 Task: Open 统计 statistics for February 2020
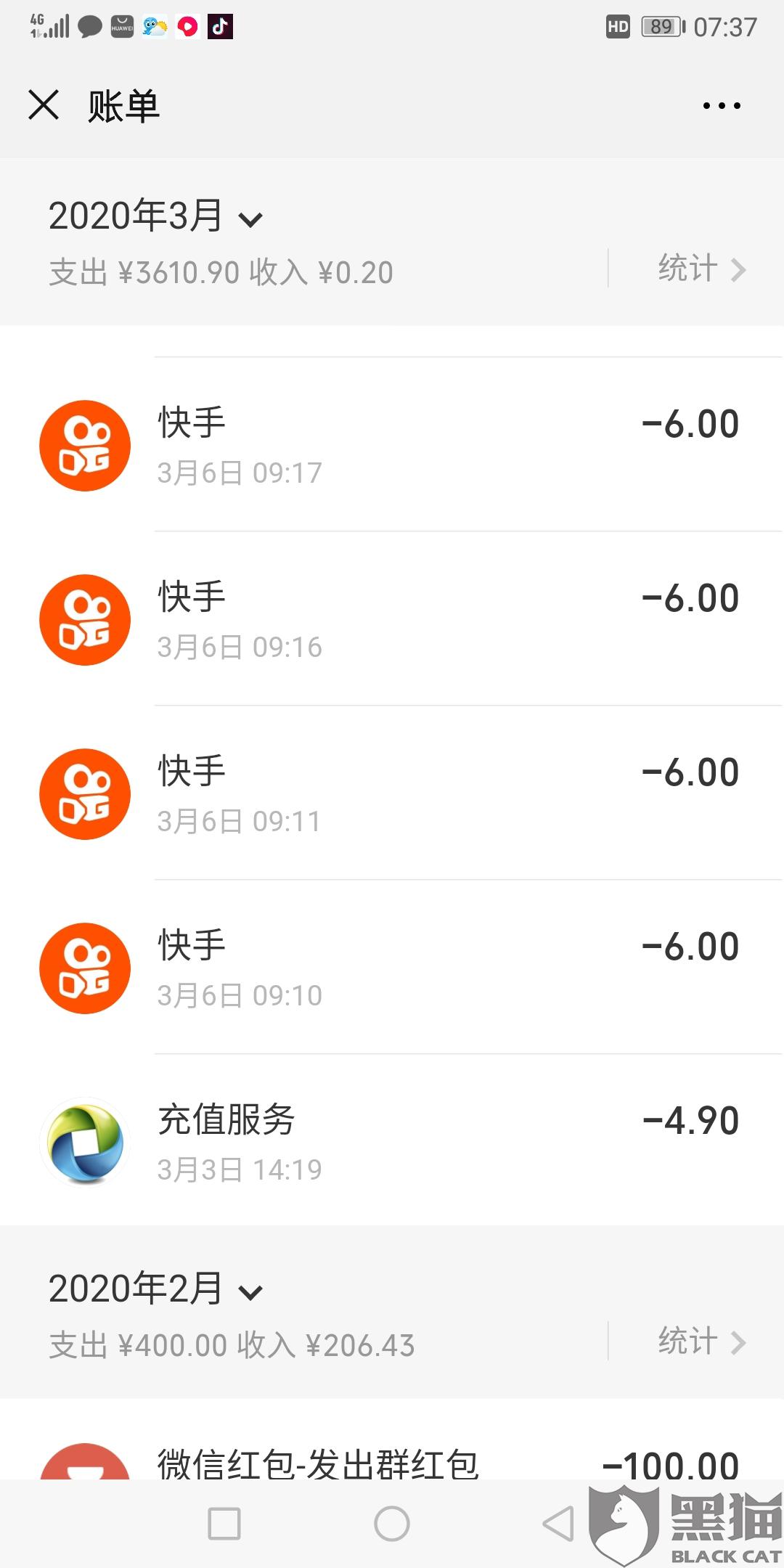coord(702,1342)
